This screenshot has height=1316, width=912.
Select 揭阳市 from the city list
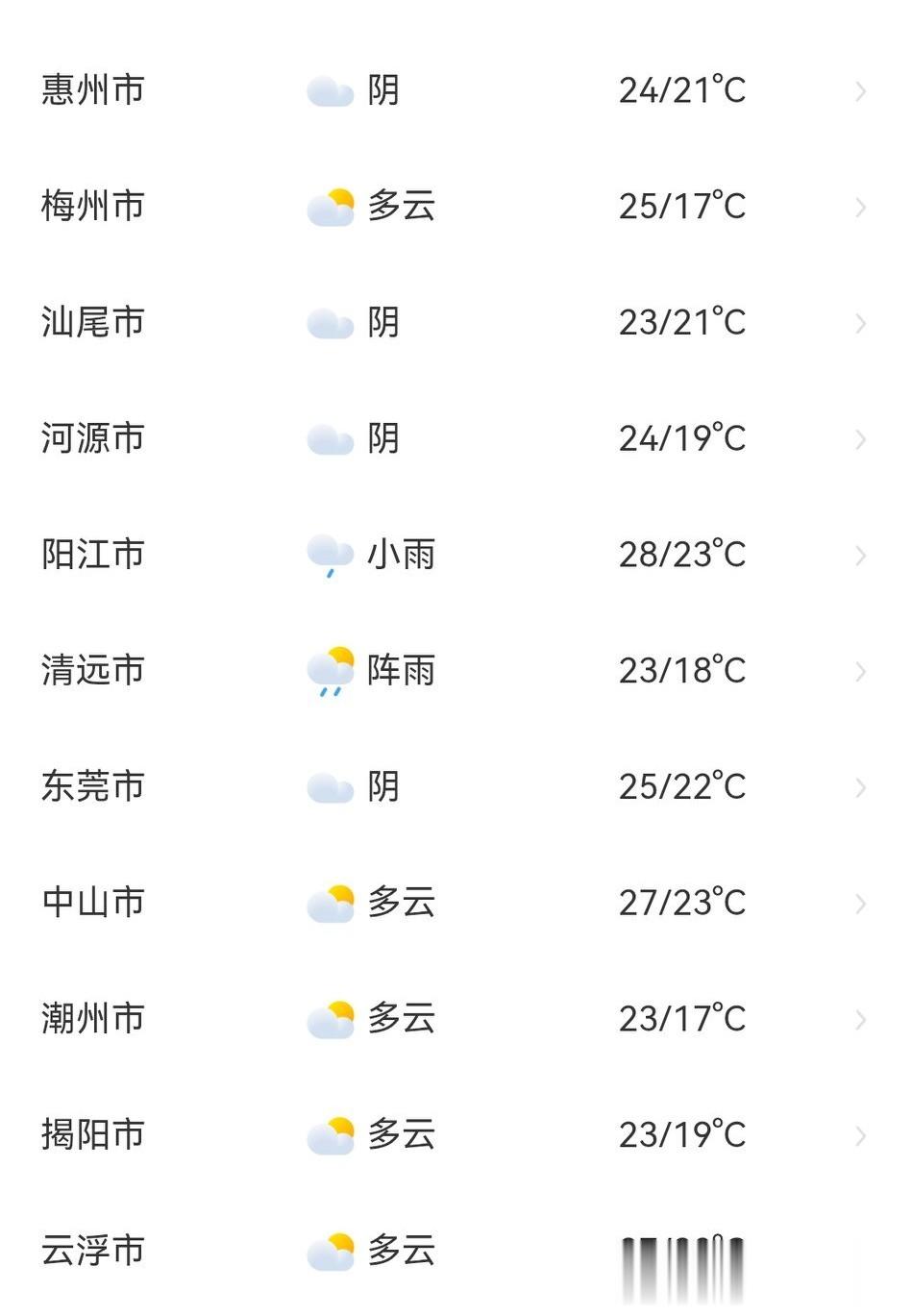tap(93, 1135)
